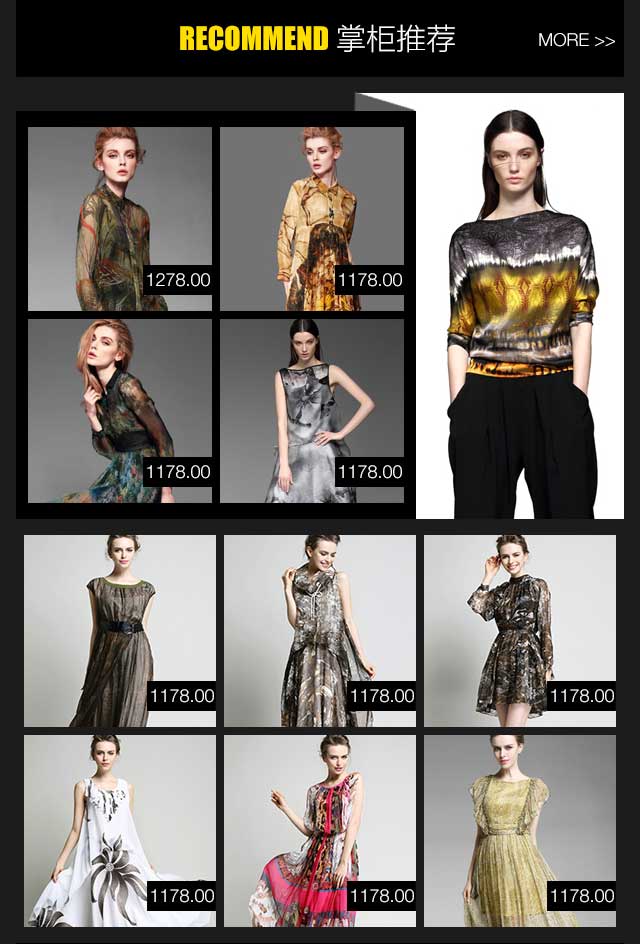Open the green sheer blouse priced 1278.00
This screenshot has height=944, width=640.
(120, 218)
